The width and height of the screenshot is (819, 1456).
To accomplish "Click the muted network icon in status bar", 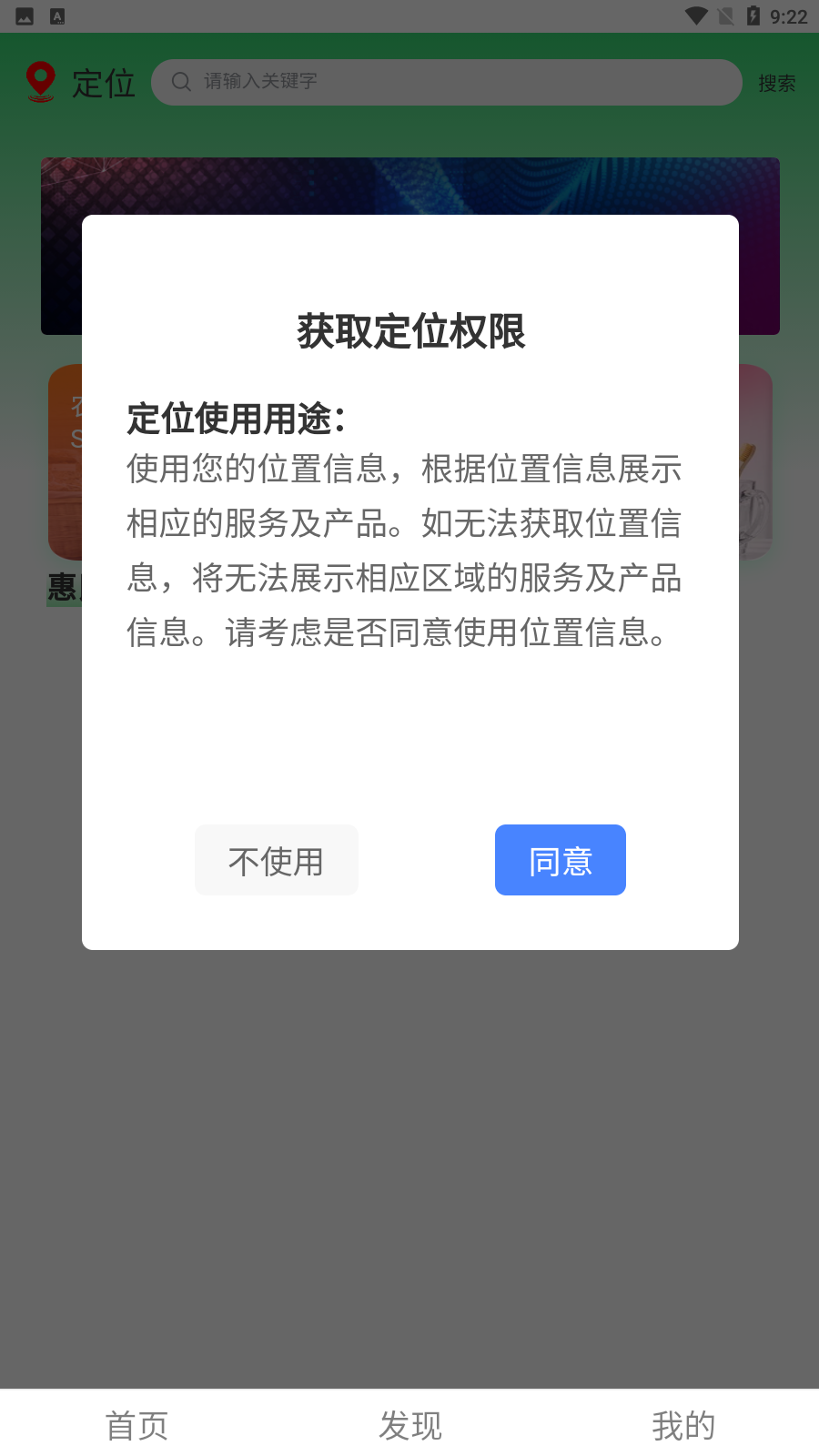I will click(x=724, y=15).
